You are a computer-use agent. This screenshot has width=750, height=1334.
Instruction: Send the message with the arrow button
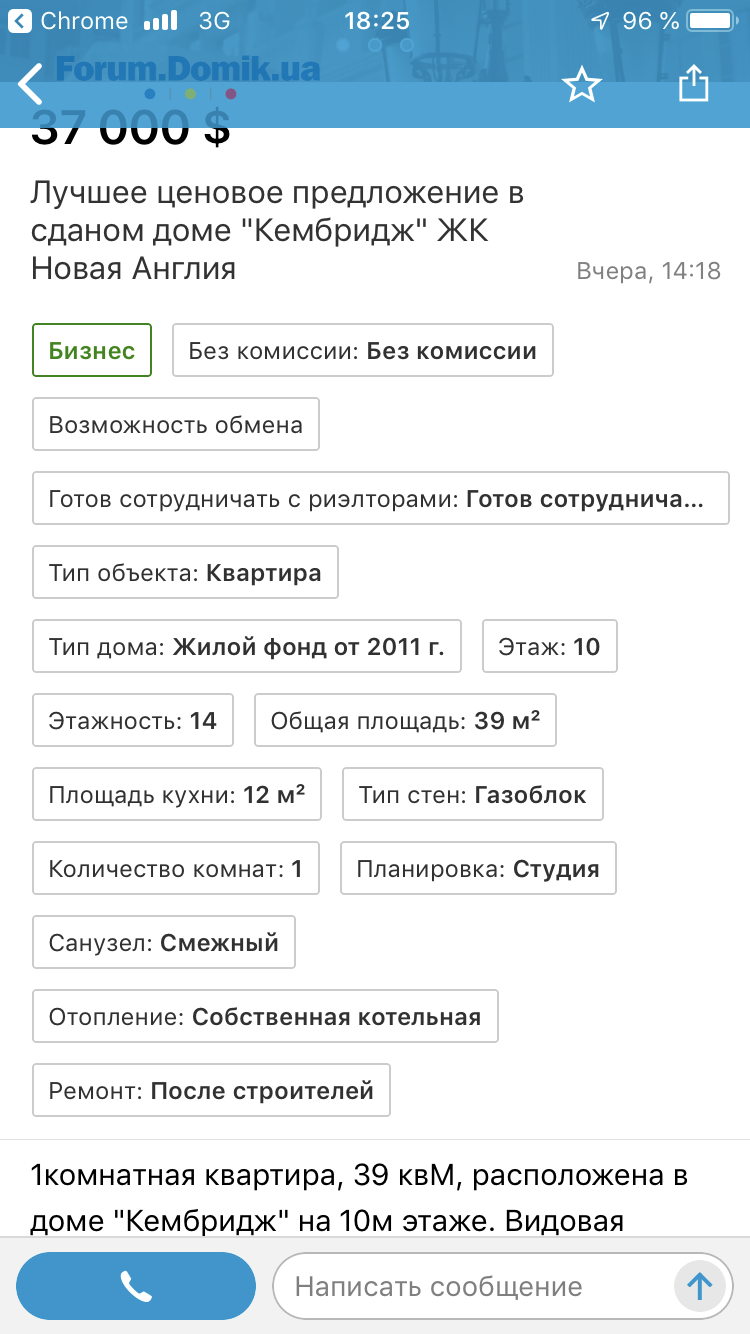(699, 1286)
